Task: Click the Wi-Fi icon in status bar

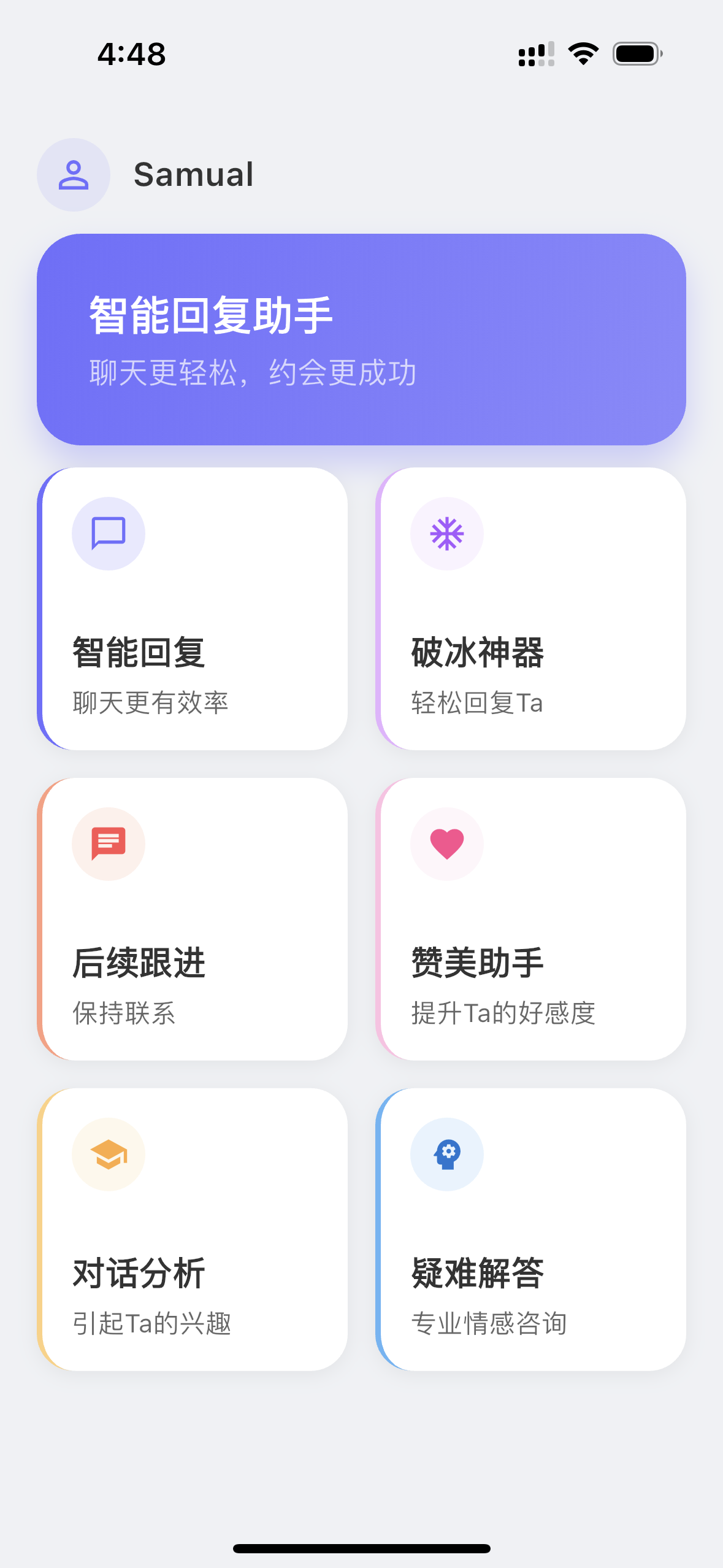Action: tap(582, 54)
